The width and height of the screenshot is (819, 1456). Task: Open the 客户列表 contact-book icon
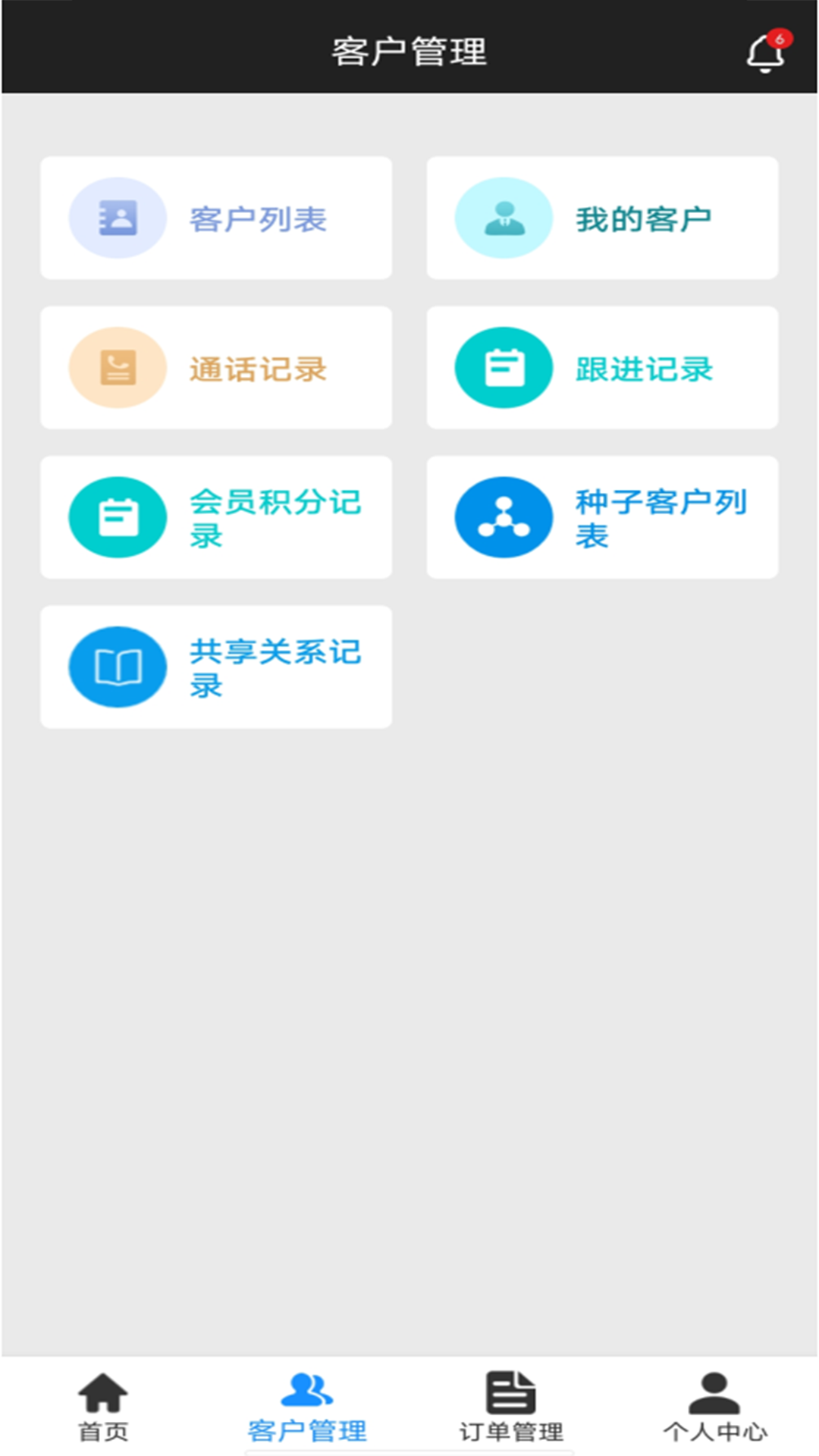(118, 217)
